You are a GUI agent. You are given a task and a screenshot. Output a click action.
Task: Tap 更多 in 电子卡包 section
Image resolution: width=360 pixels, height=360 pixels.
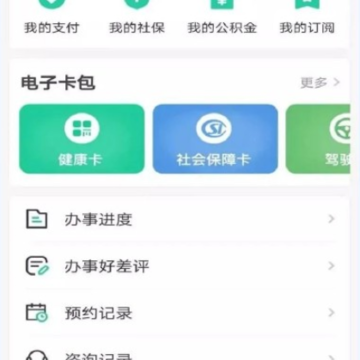pyautogui.click(x=320, y=82)
